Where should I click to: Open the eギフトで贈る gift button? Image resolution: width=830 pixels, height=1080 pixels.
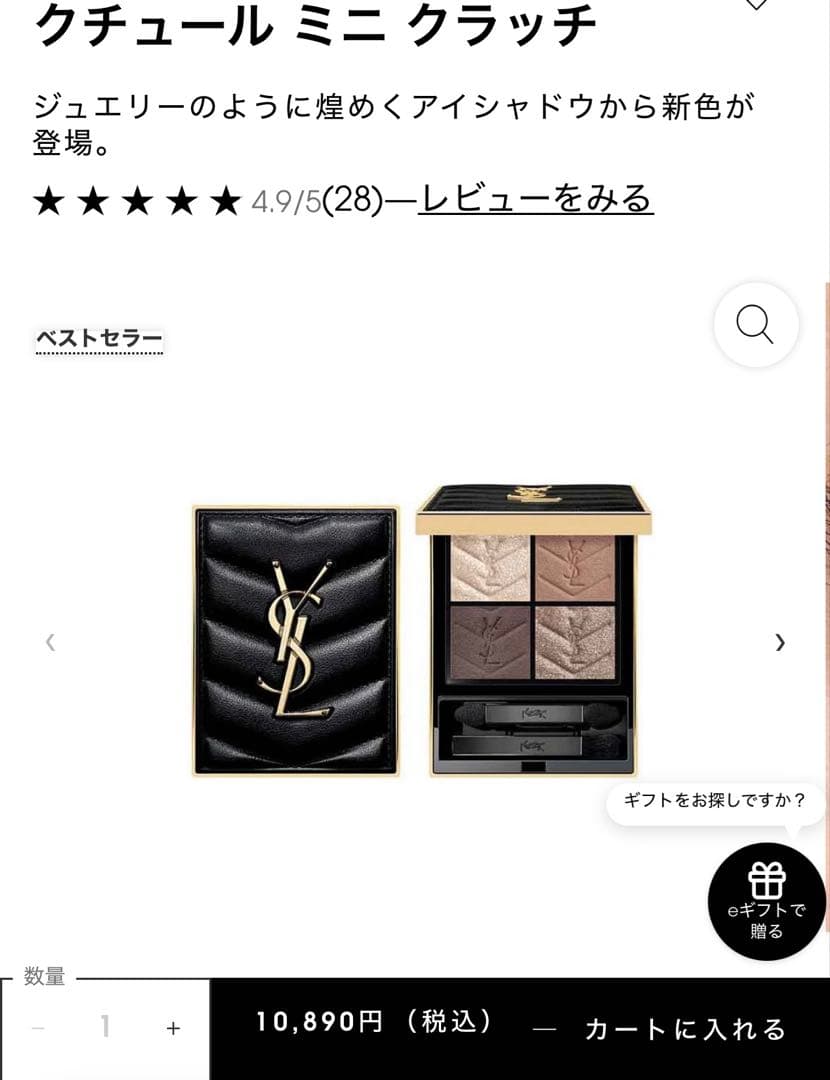(x=767, y=902)
